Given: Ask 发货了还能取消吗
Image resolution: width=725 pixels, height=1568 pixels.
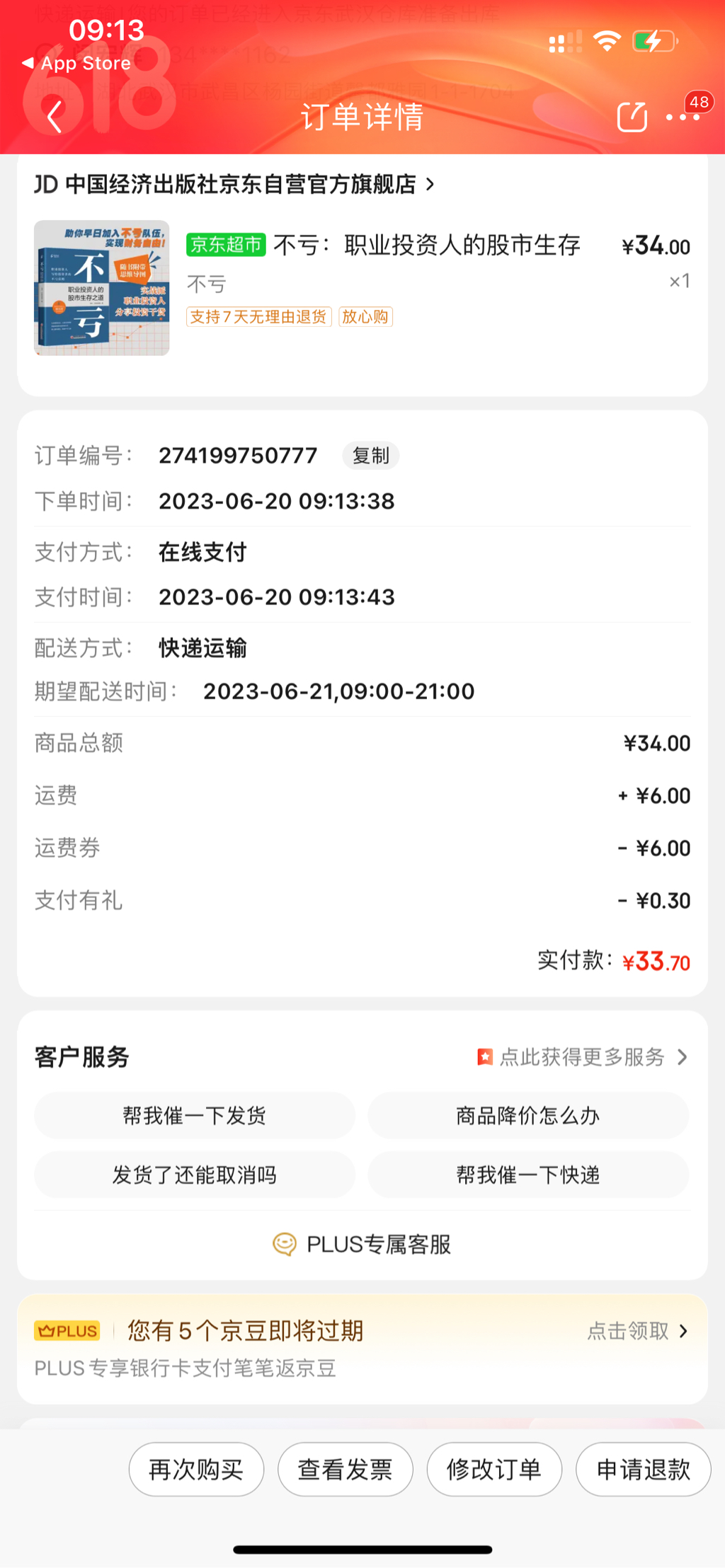Looking at the screenshot, I should click(194, 1175).
